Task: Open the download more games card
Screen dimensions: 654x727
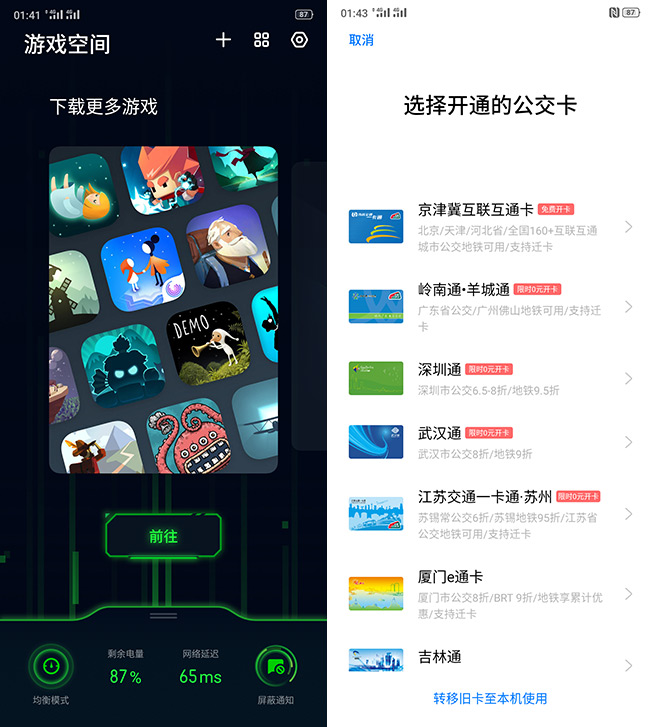Action: click(163, 310)
